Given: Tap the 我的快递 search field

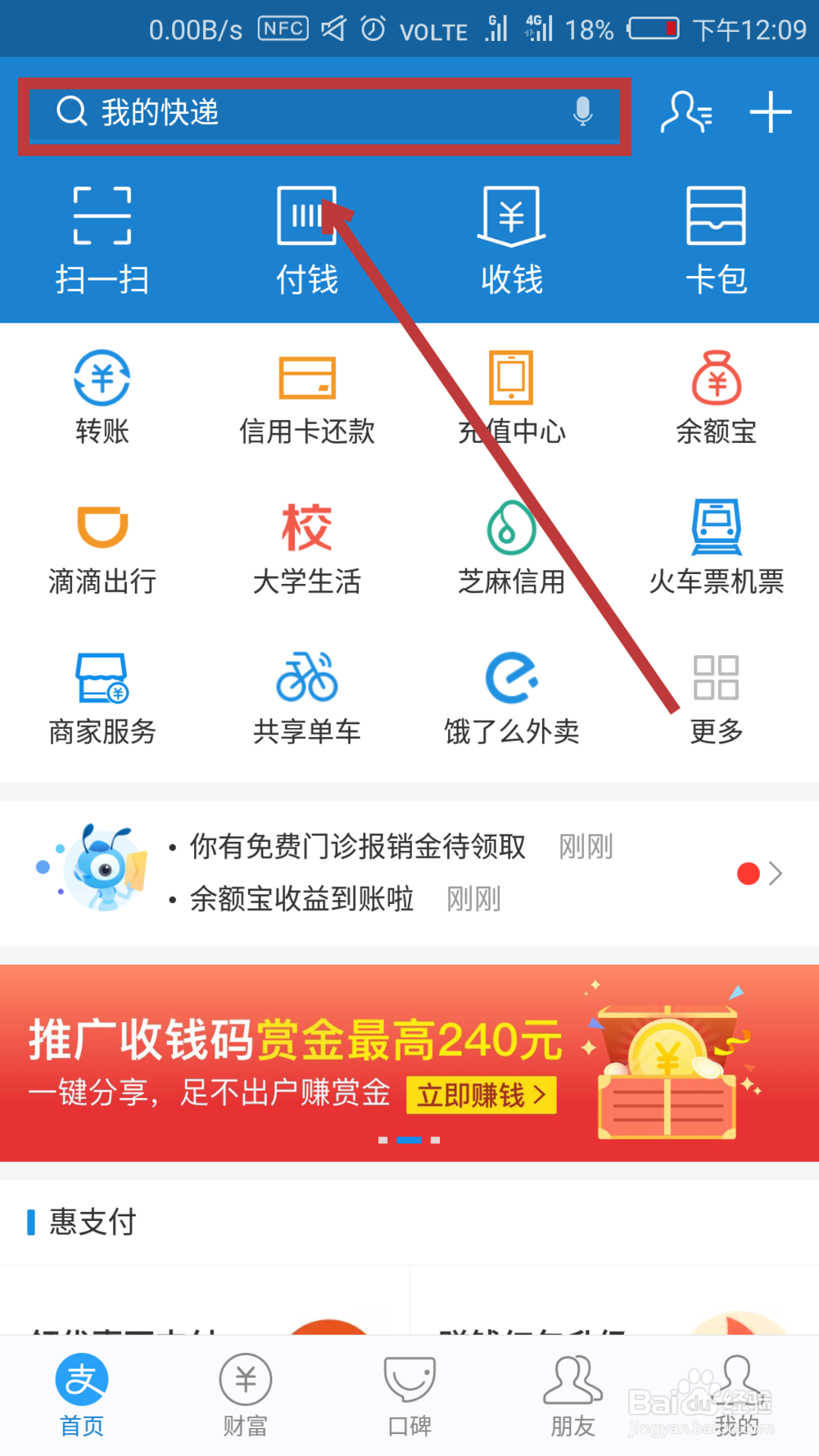Looking at the screenshot, I should 319,113.
